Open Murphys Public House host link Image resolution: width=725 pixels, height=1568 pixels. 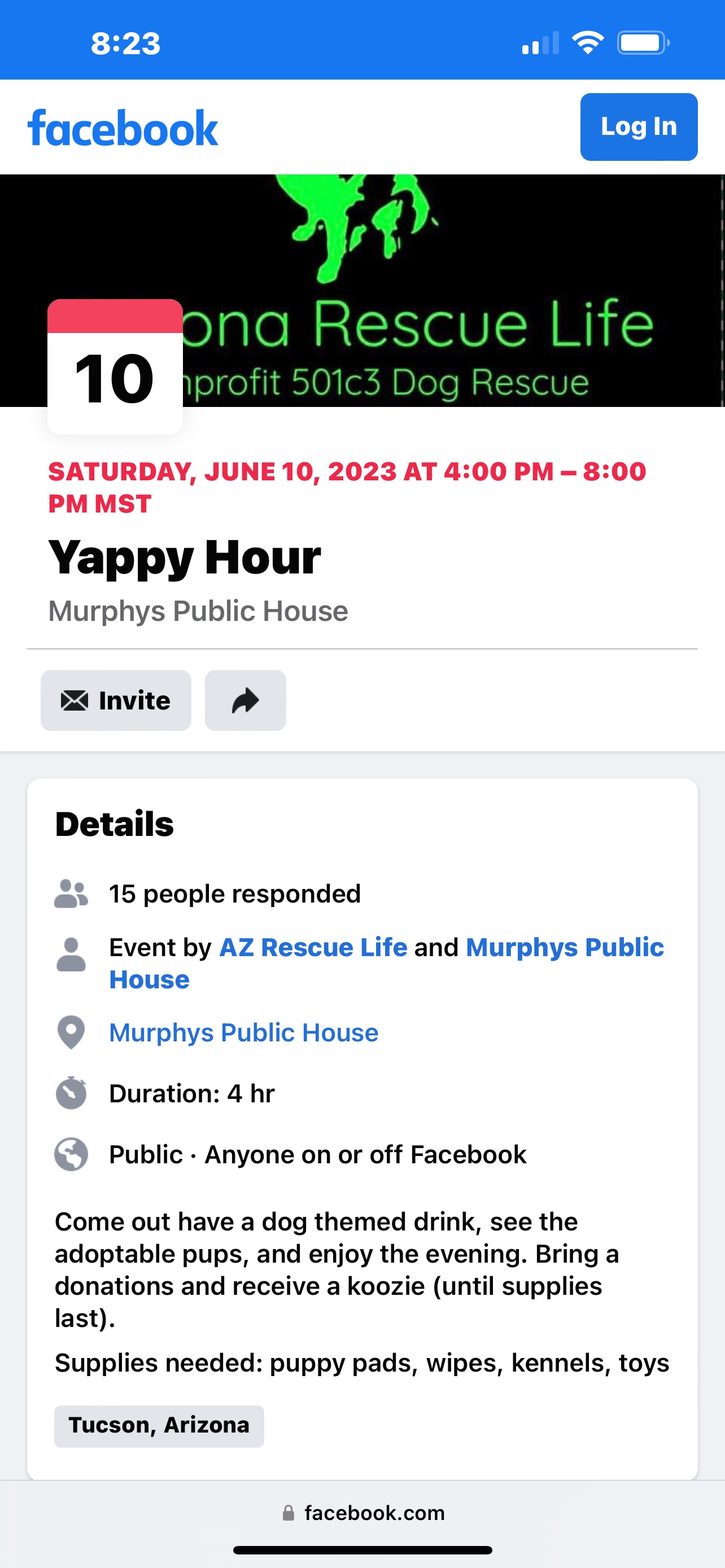[564, 948]
